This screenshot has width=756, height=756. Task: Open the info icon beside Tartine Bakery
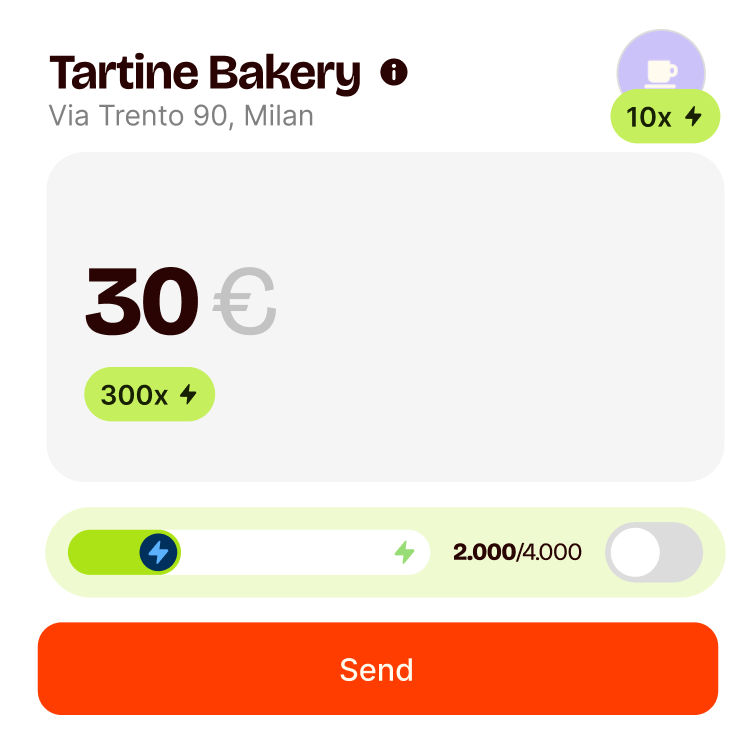(394, 73)
